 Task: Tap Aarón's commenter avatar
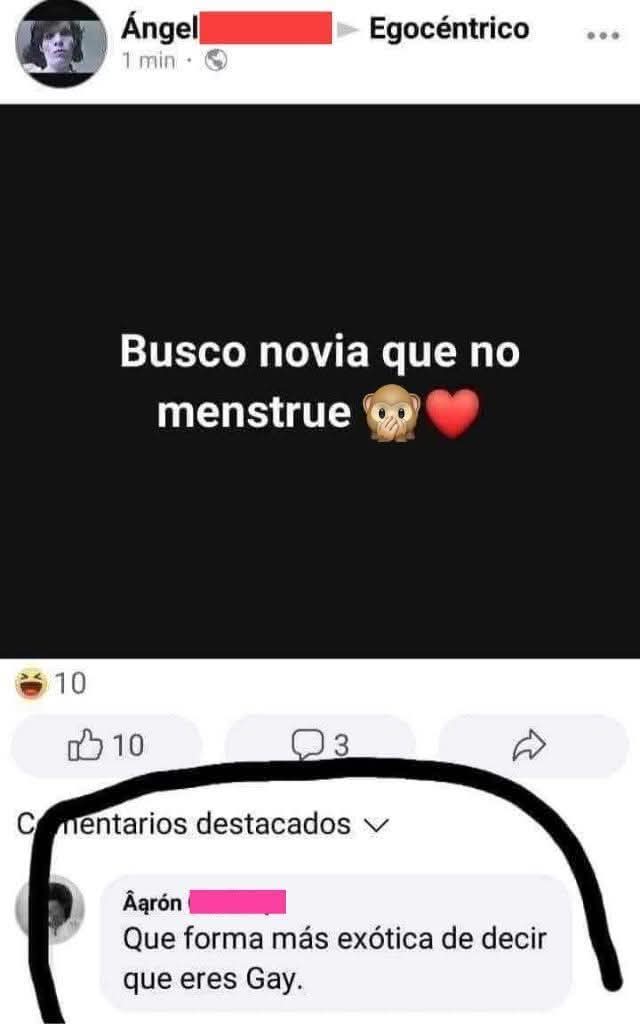(50, 909)
